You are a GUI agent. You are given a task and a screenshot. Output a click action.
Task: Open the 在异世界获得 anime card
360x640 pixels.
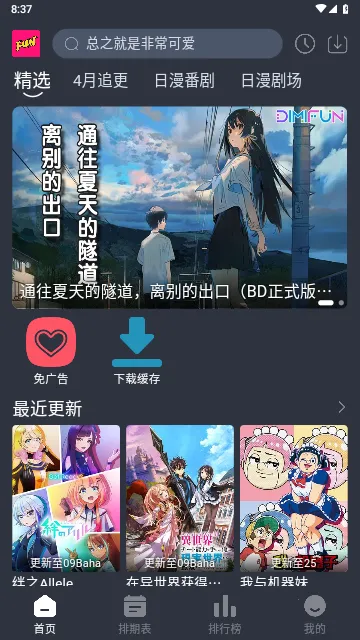180,505
